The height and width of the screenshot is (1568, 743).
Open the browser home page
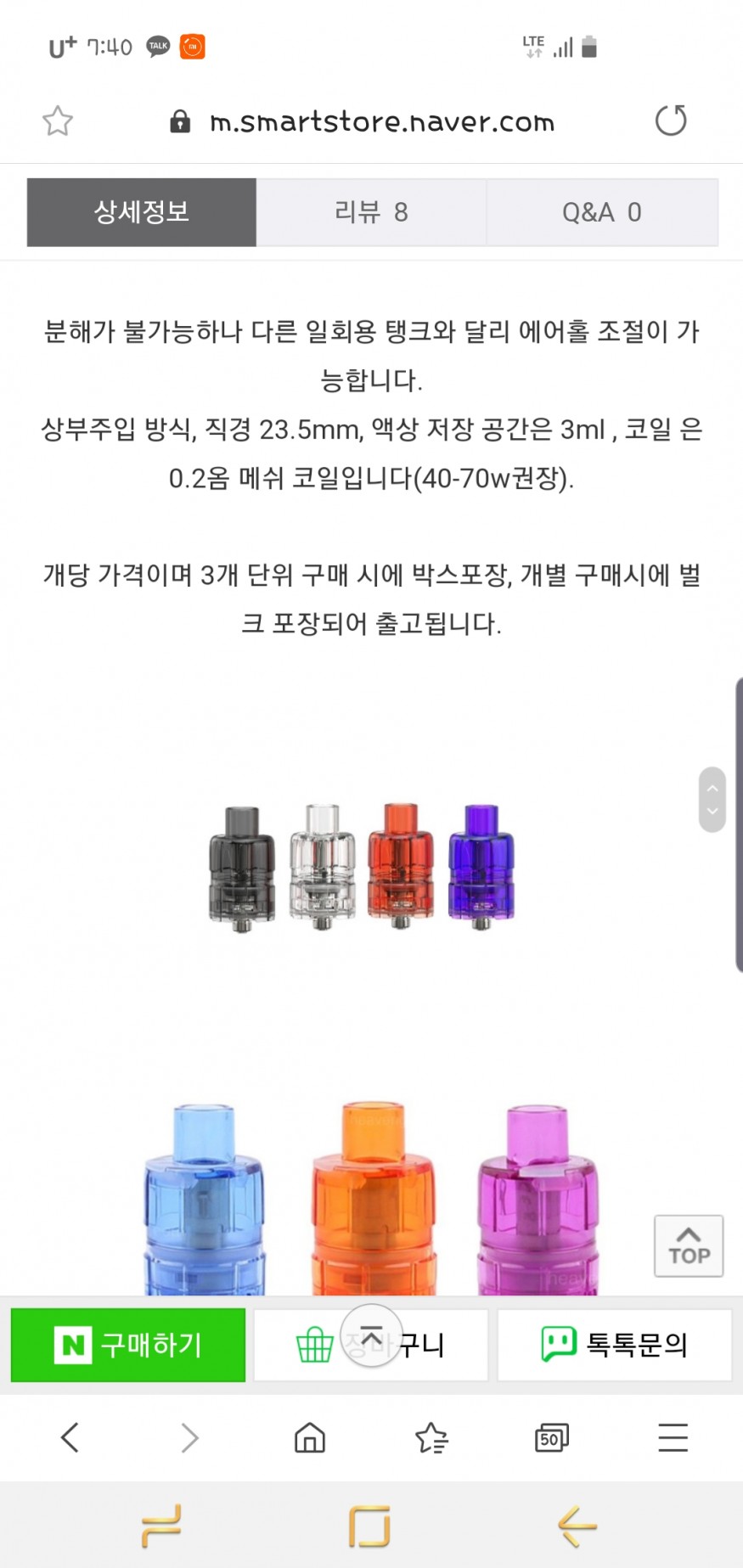[310, 1438]
